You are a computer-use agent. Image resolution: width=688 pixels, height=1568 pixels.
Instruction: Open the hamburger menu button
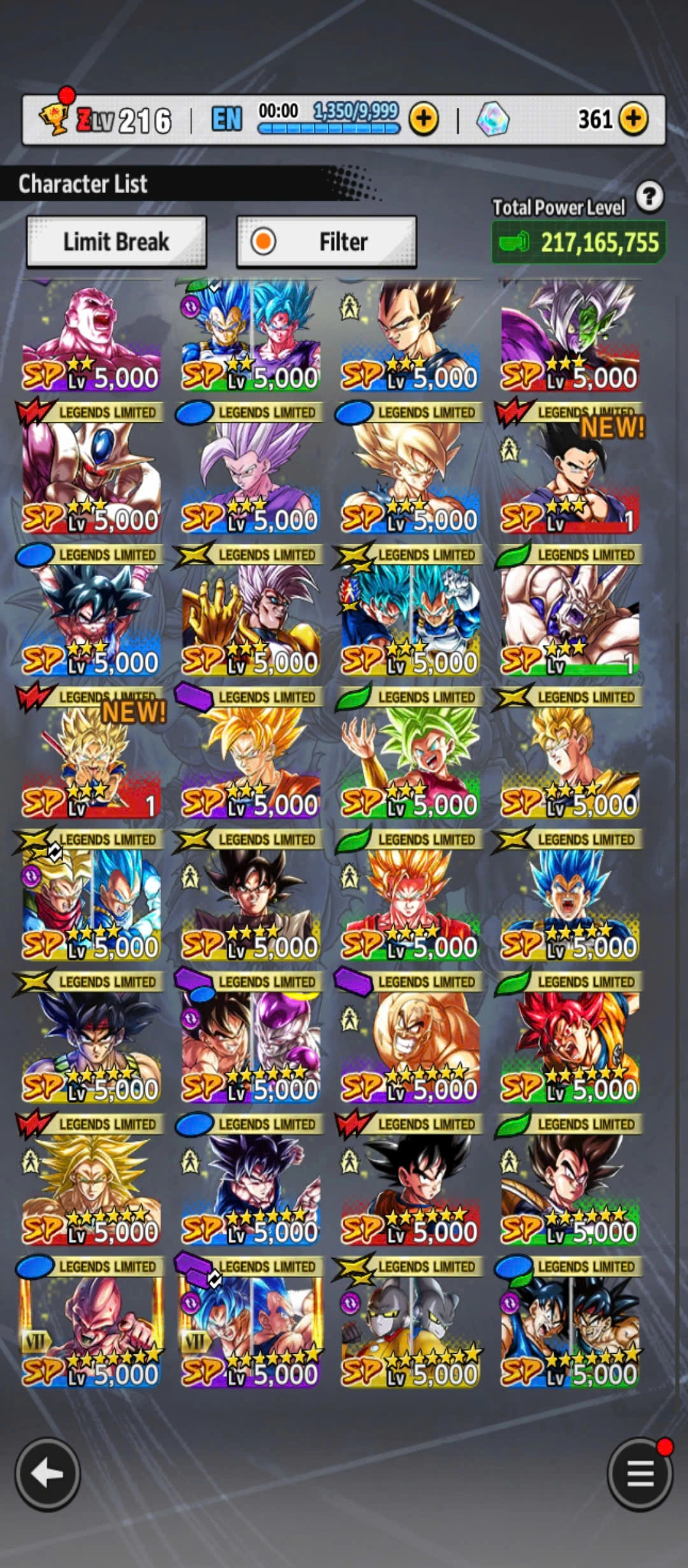(640, 1474)
